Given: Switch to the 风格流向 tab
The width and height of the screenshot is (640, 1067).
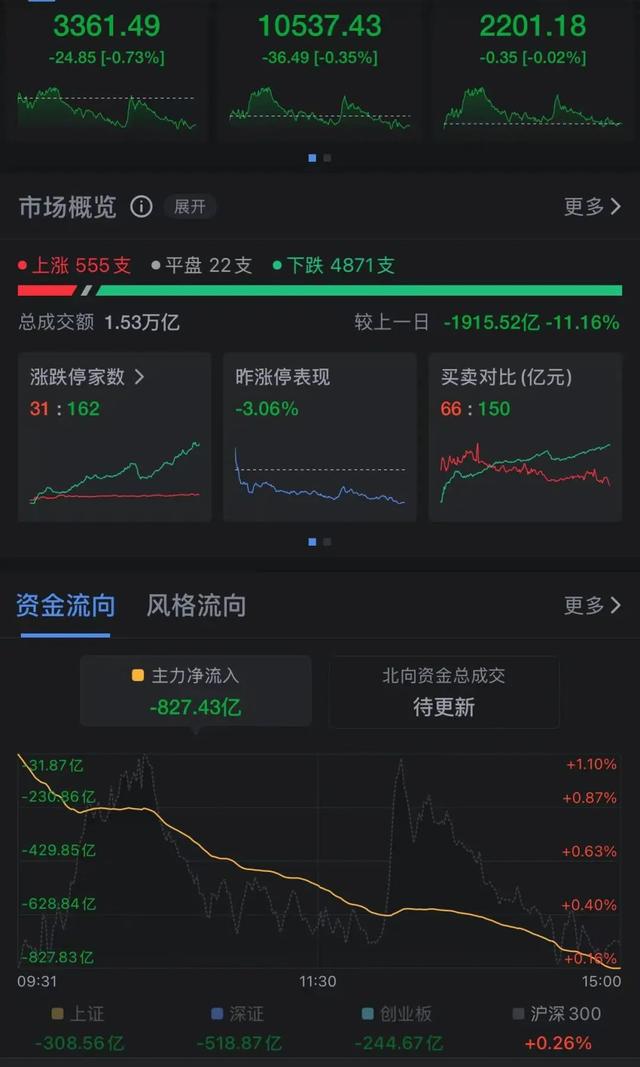Looking at the screenshot, I should pos(196,606).
